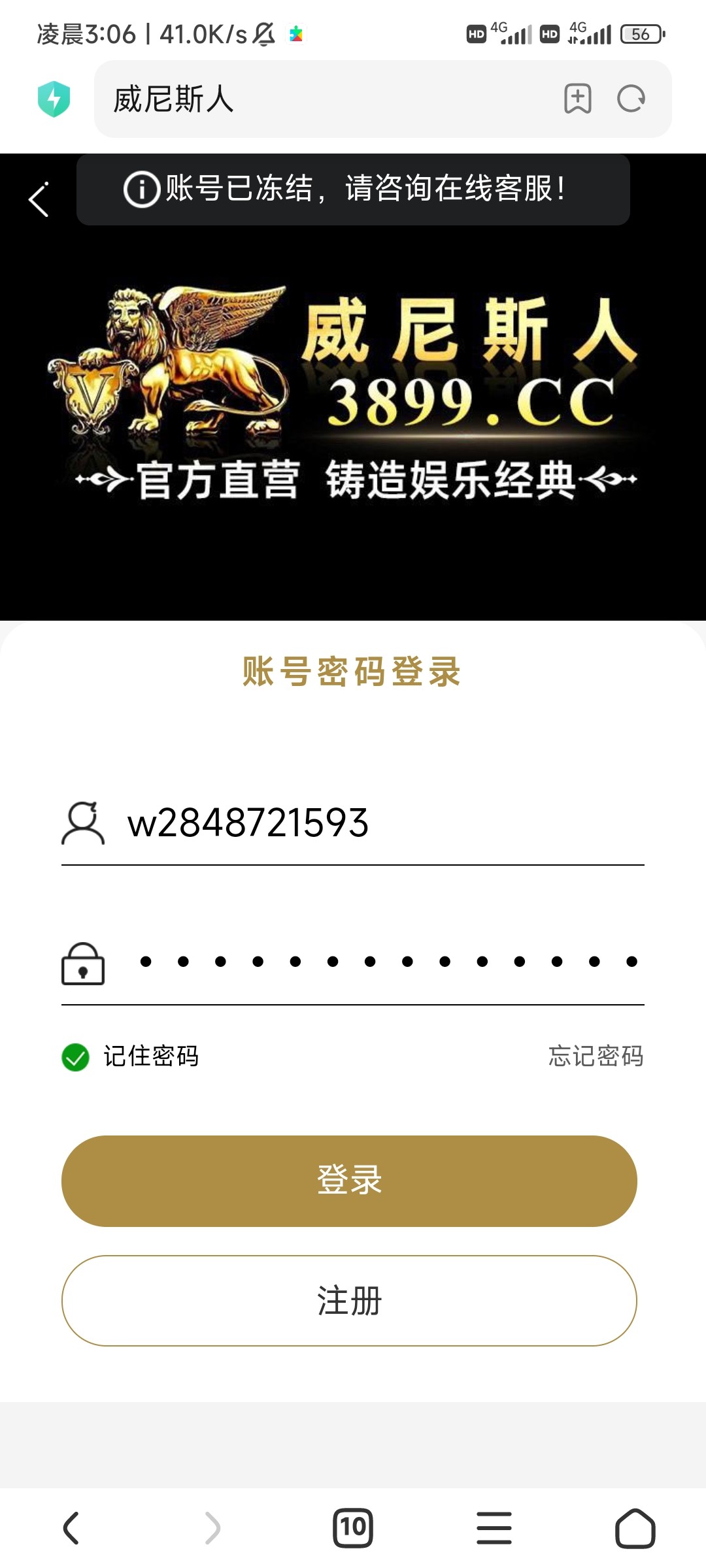Image resolution: width=706 pixels, height=1568 pixels.
Task: Uncheck the 记住密码 checkbox
Action: click(76, 1056)
